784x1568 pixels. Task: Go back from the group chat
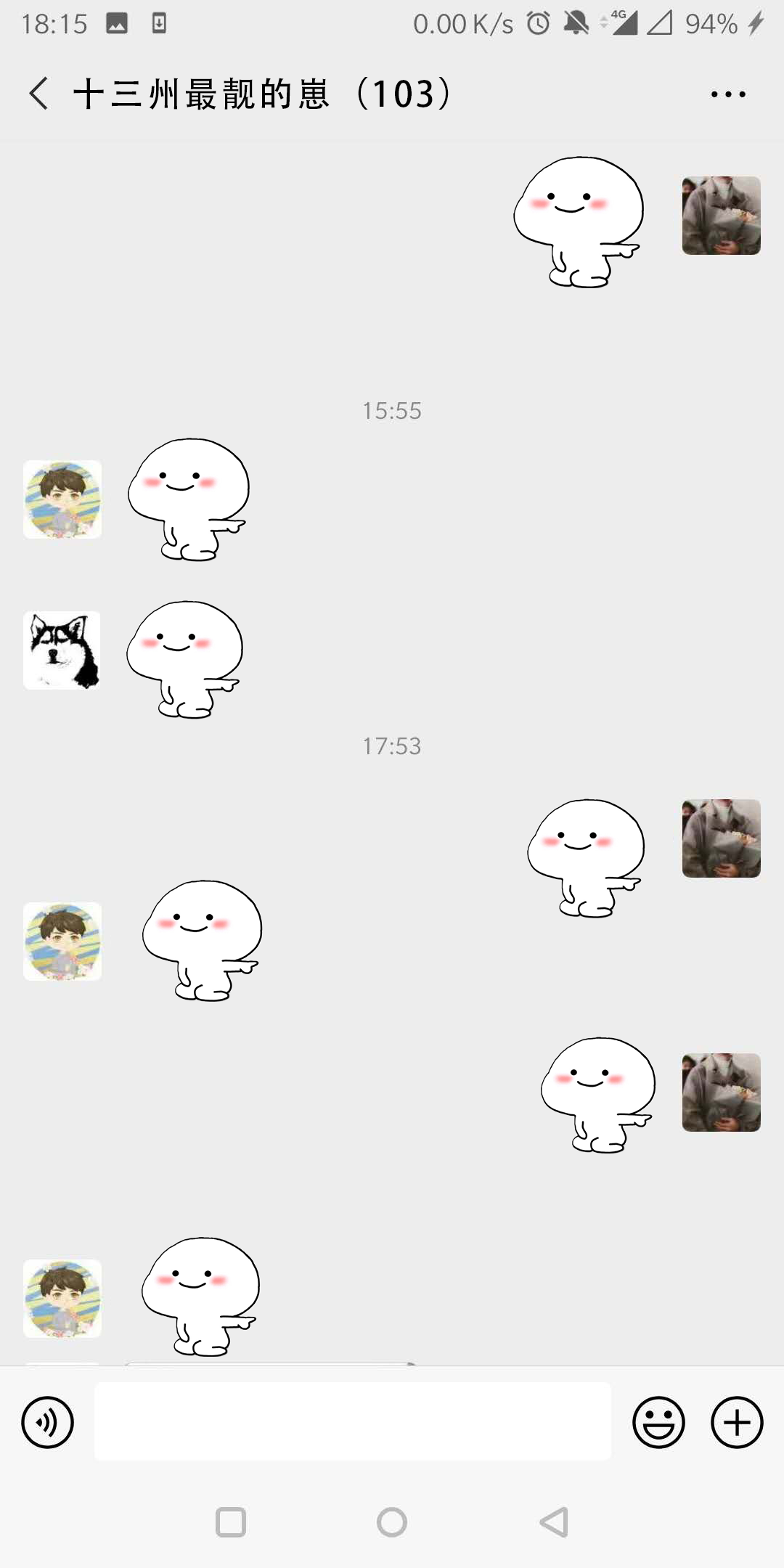pos(39,94)
